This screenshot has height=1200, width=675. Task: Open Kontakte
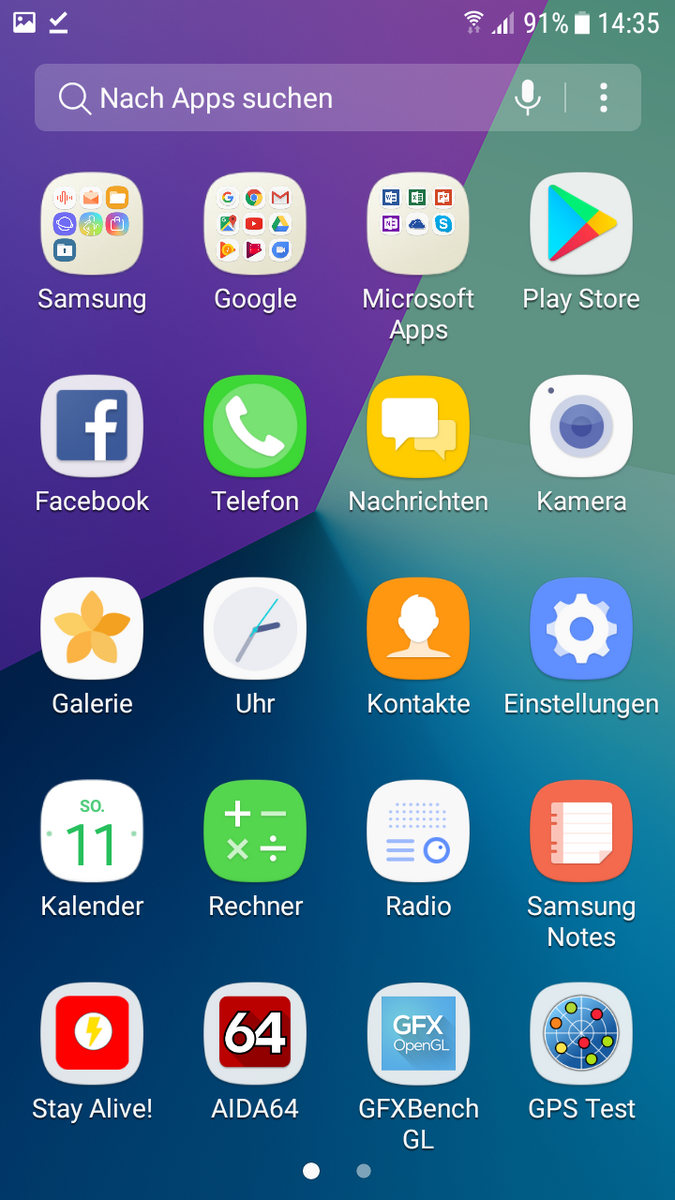[x=418, y=629]
